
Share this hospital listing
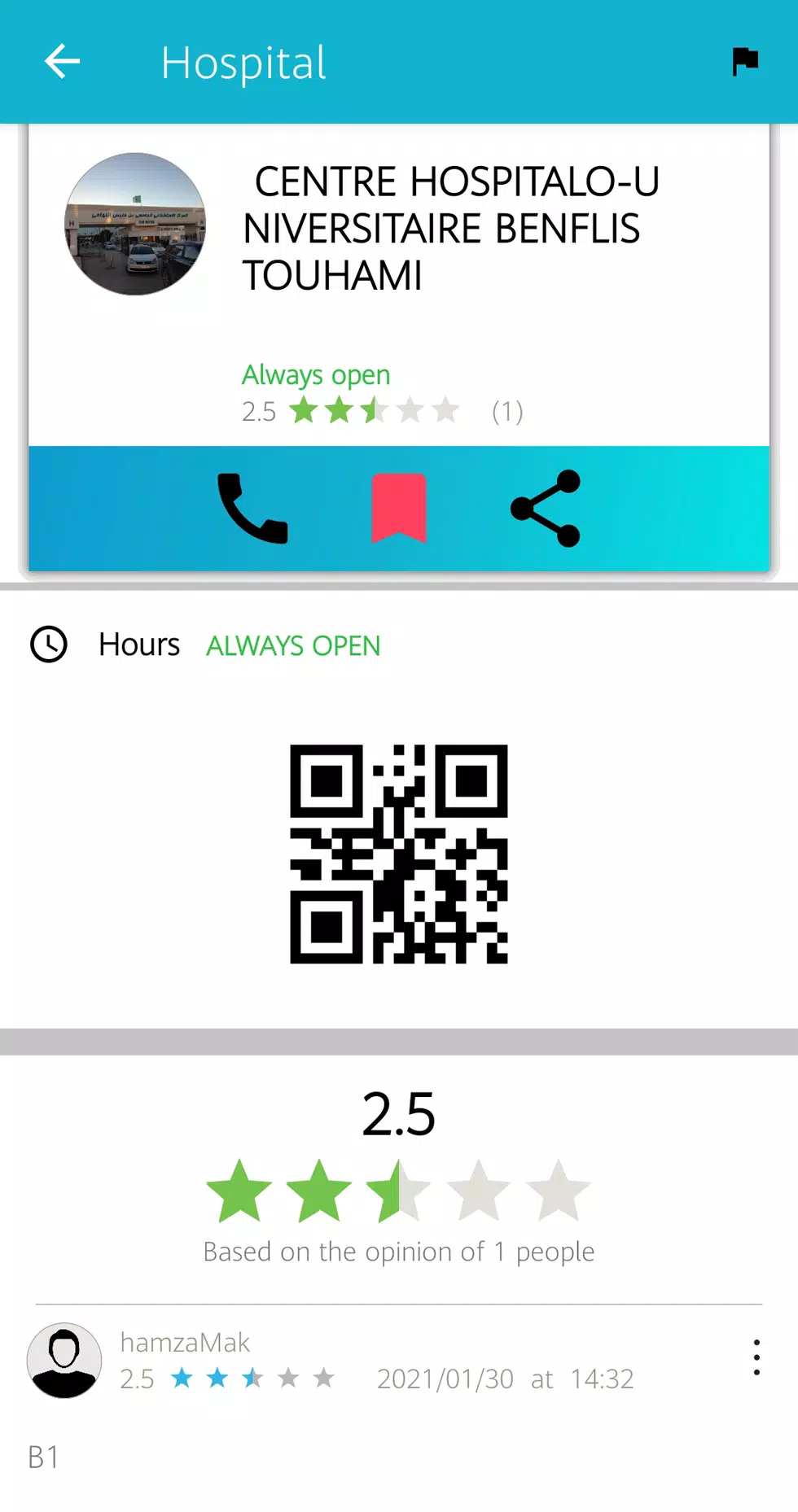pyautogui.click(x=546, y=508)
